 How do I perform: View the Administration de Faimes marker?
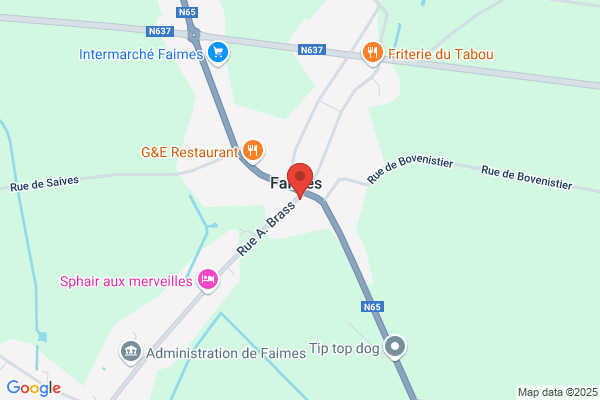tap(131, 353)
